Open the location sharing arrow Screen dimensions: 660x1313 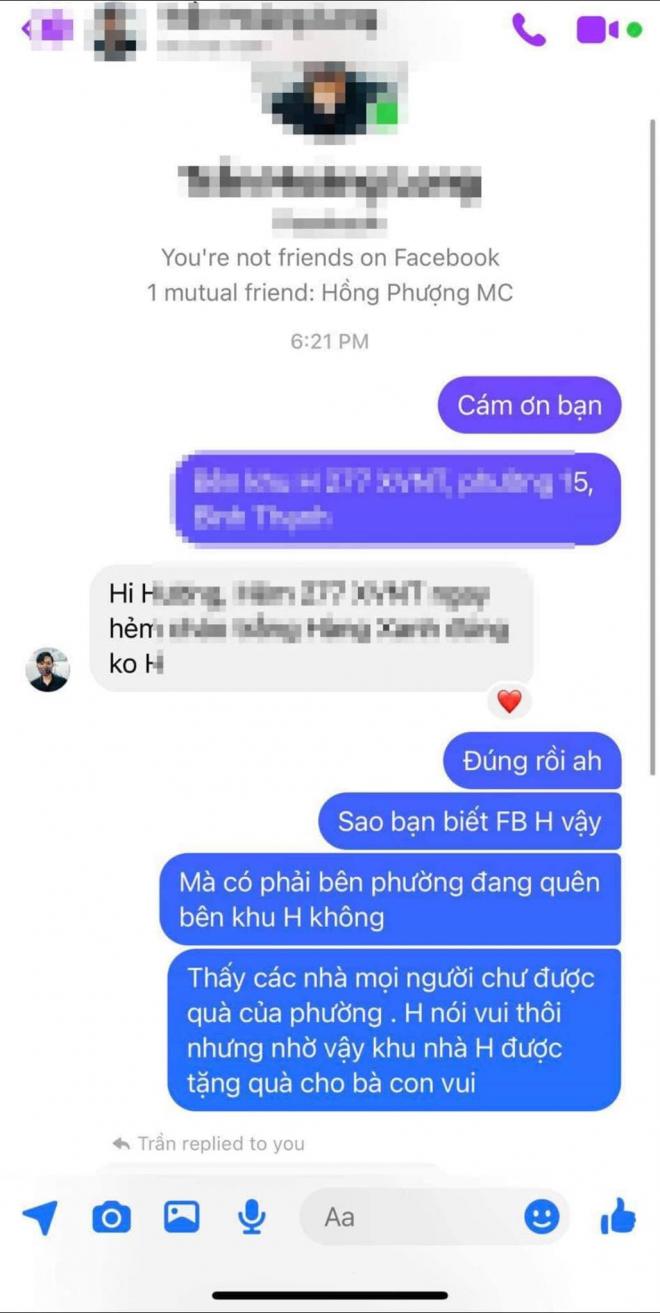pyautogui.click(x=40, y=1217)
